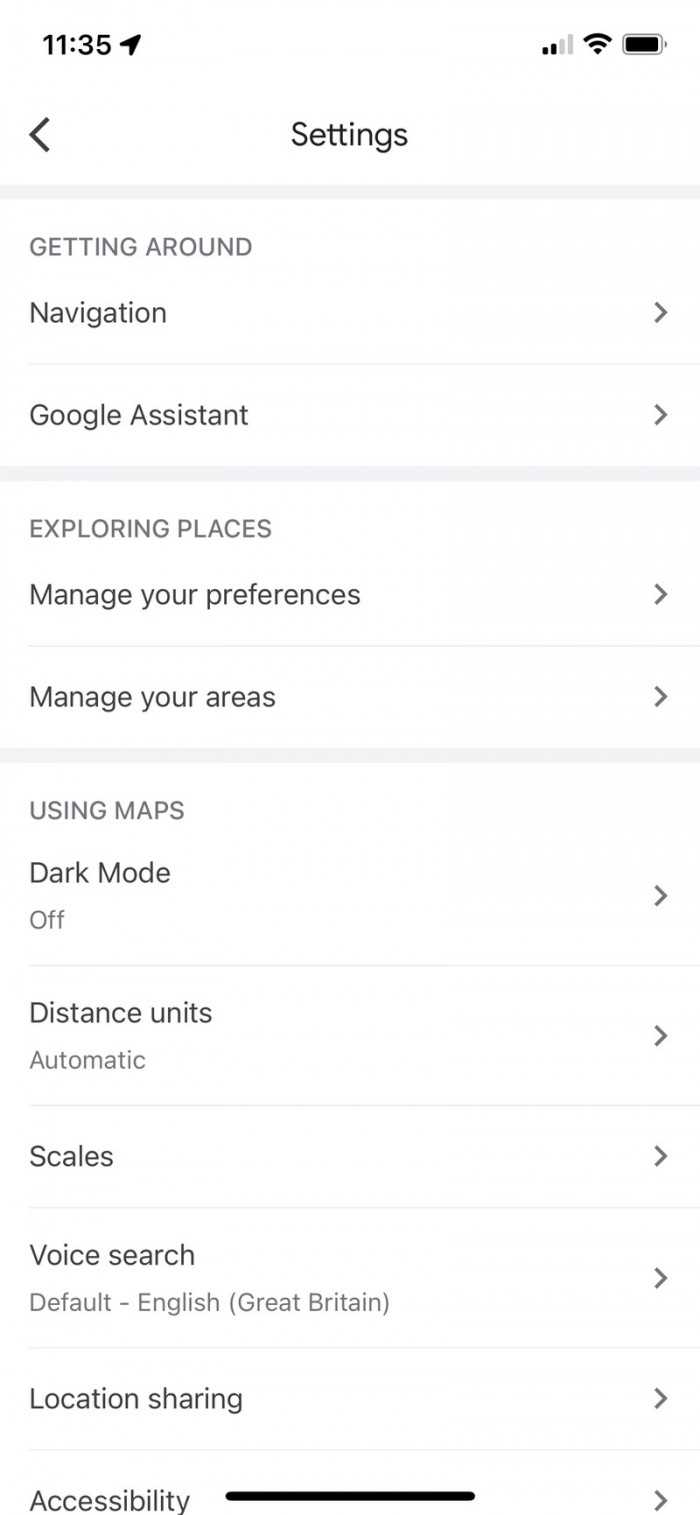Open Location sharing
Image resolution: width=700 pixels, height=1515 pixels.
tap(349, 1398)
